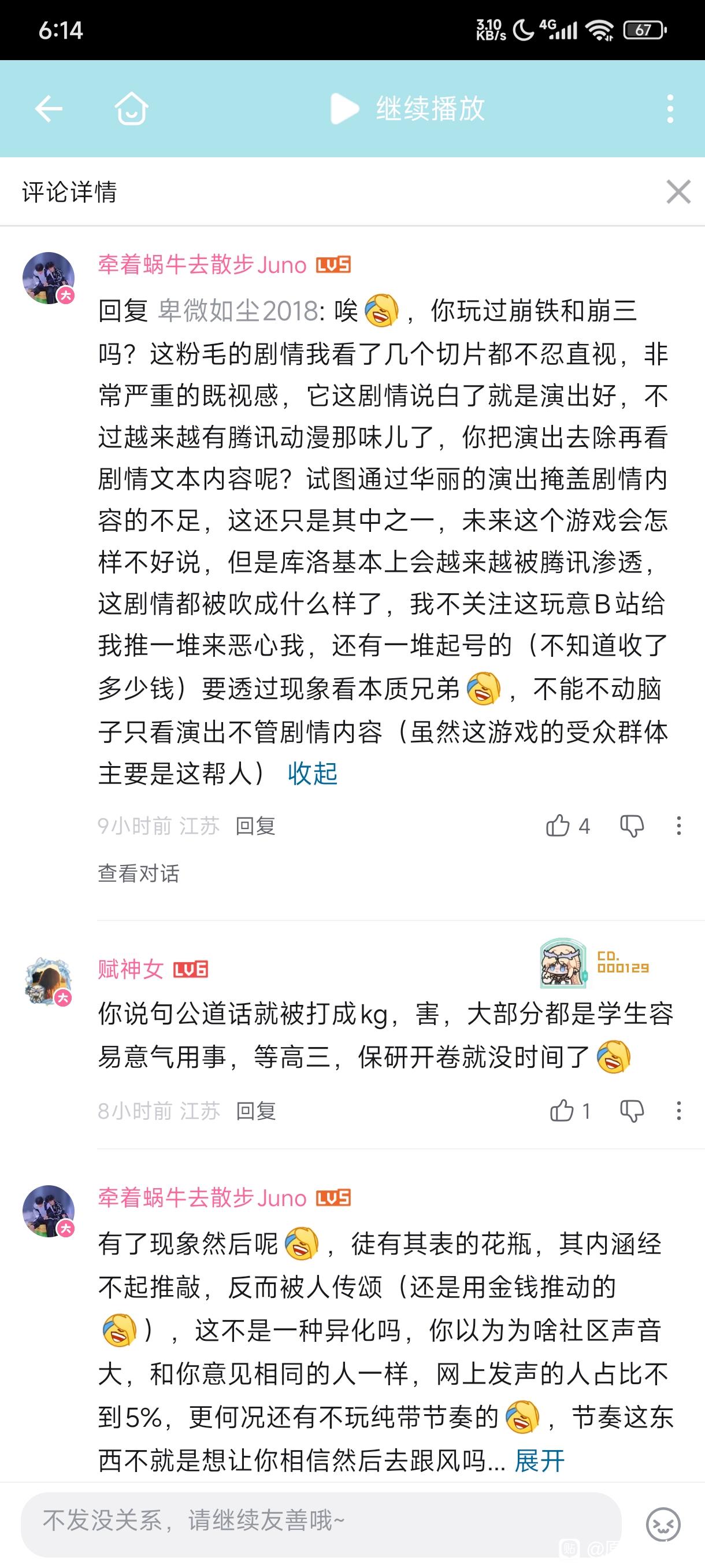
Task: Reply to 赋神女's comment
Action: 255,1111
